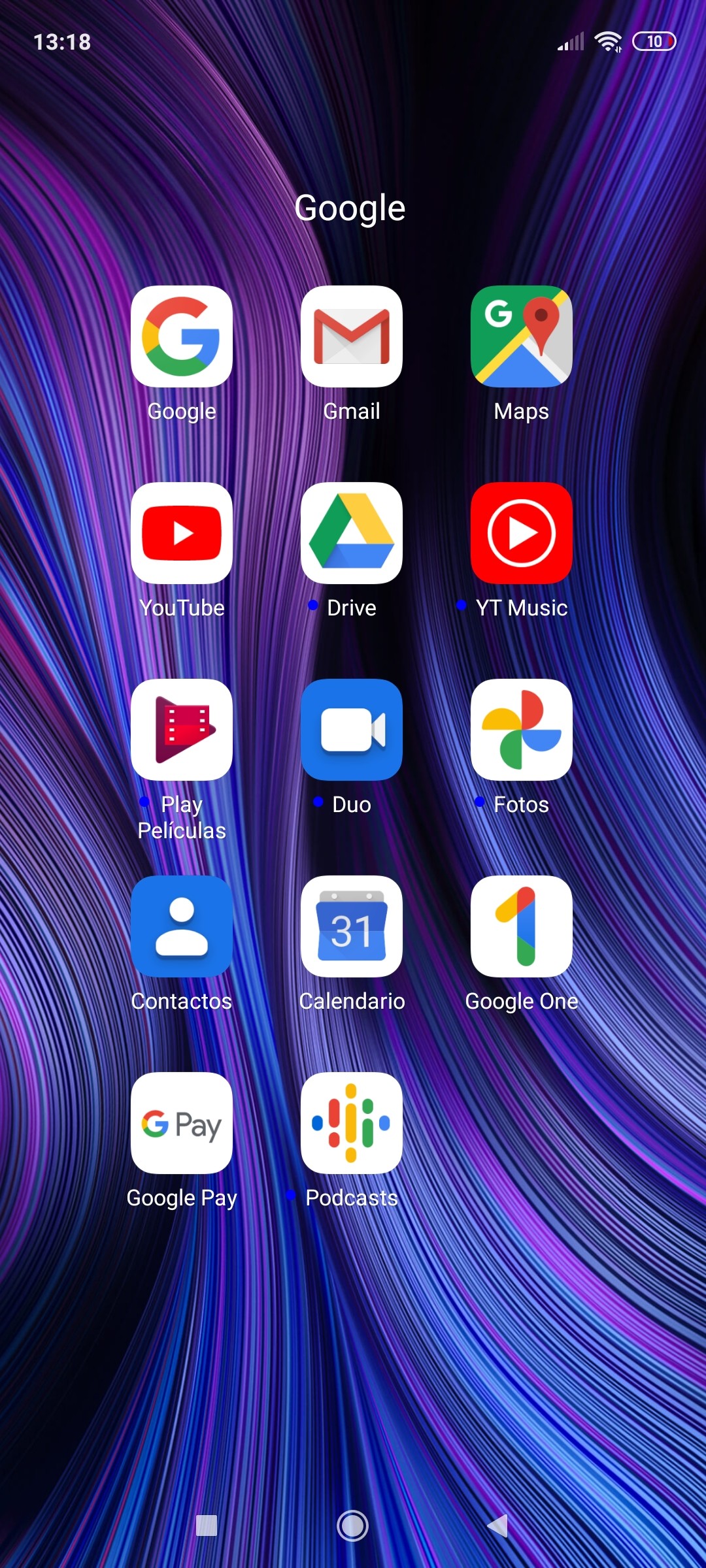Screen dimensions: 706x1568
Task: Open Google Fotos
Action: [522, 730]
